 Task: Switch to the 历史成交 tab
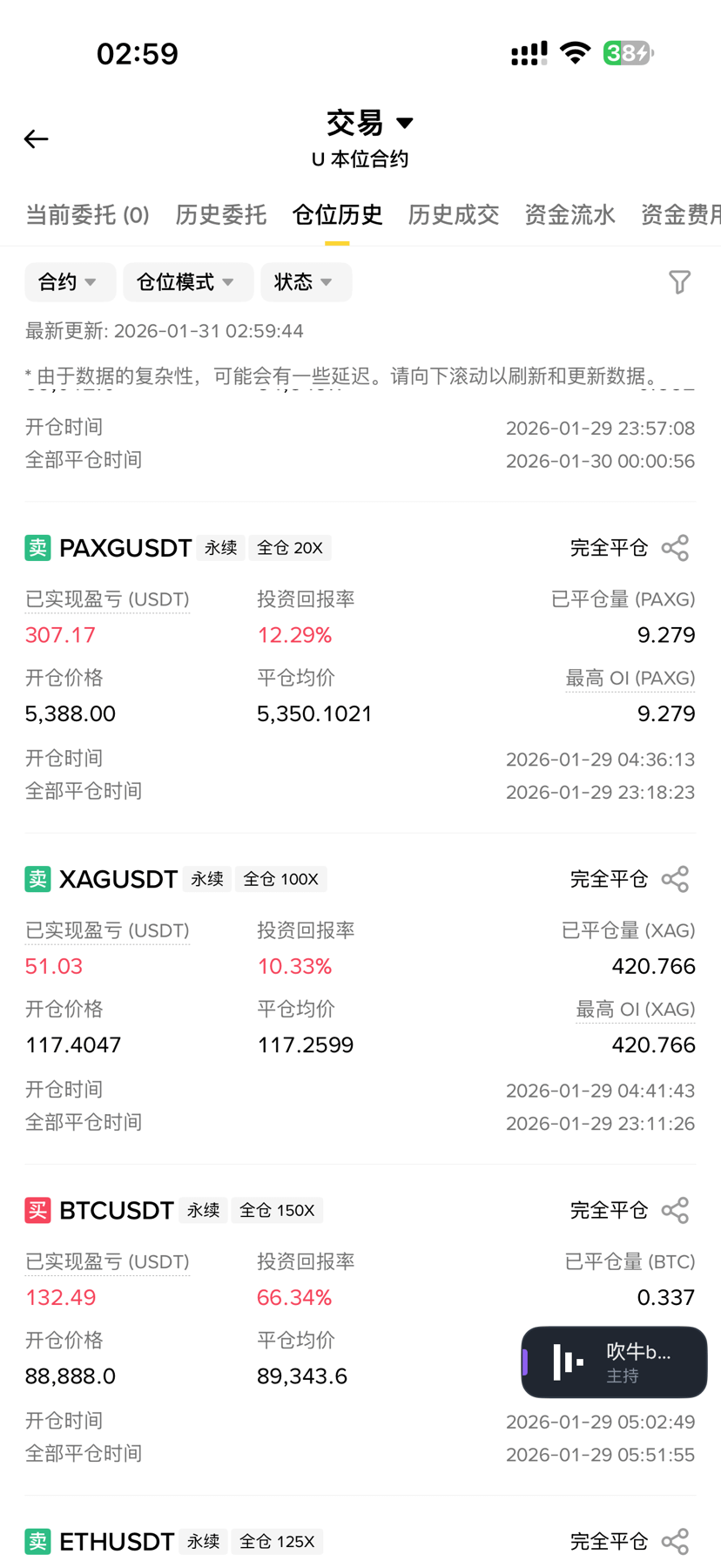pos(454,215)
